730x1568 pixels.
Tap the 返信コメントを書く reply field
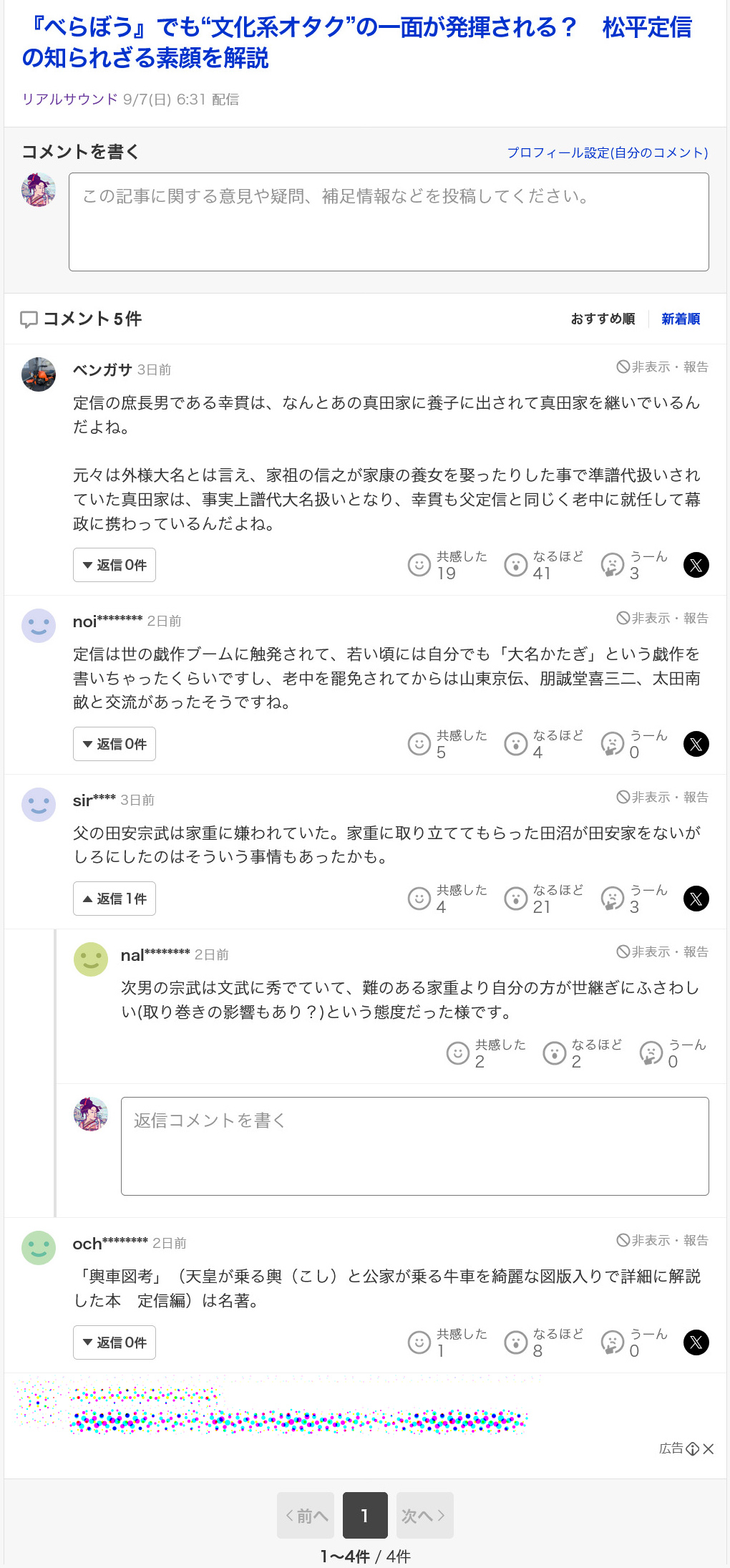pyautogui.click(x=414, y=1146)
